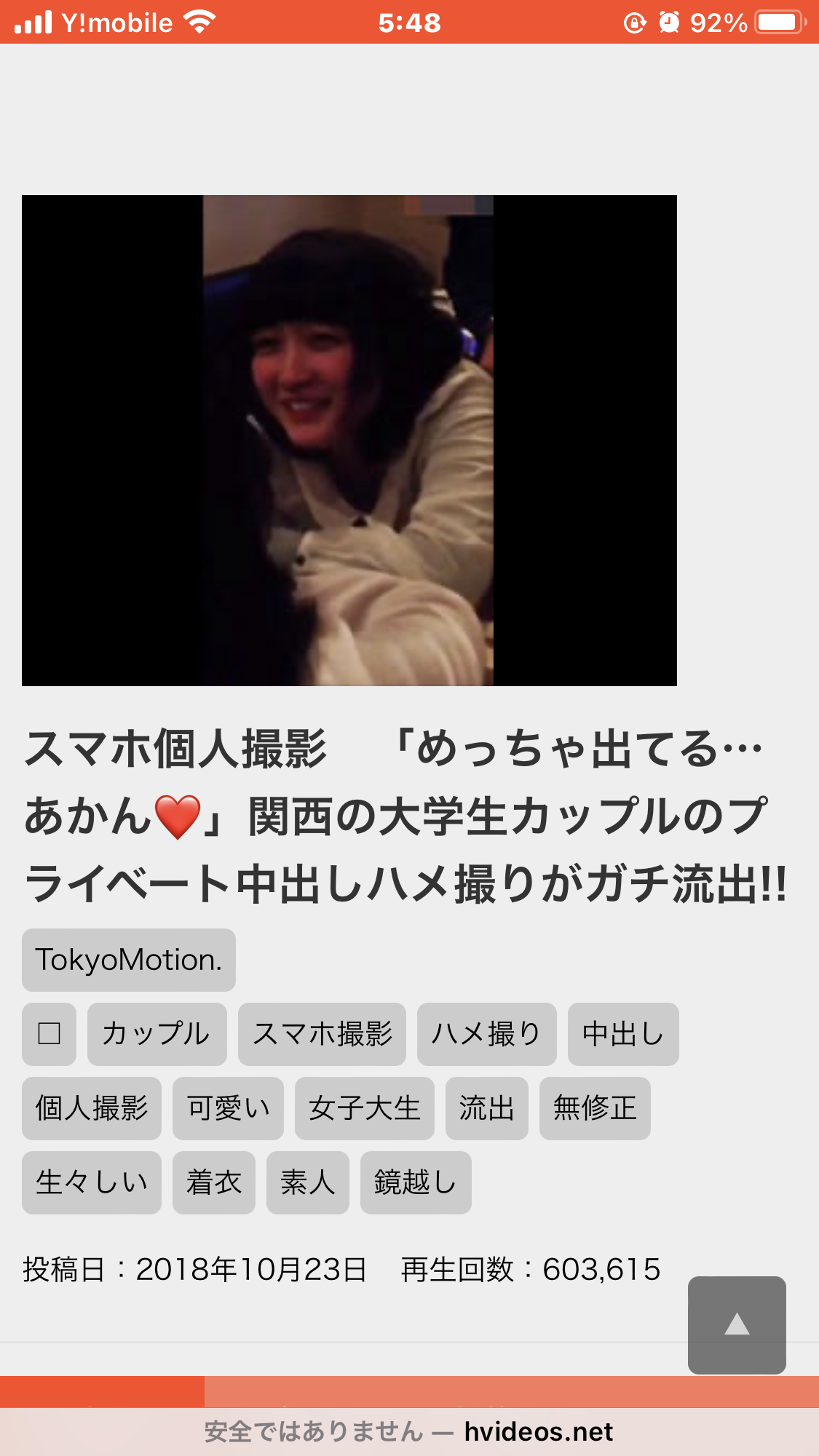
Task: Browse the 無修正 tag
Action: tap(595, 1108)
